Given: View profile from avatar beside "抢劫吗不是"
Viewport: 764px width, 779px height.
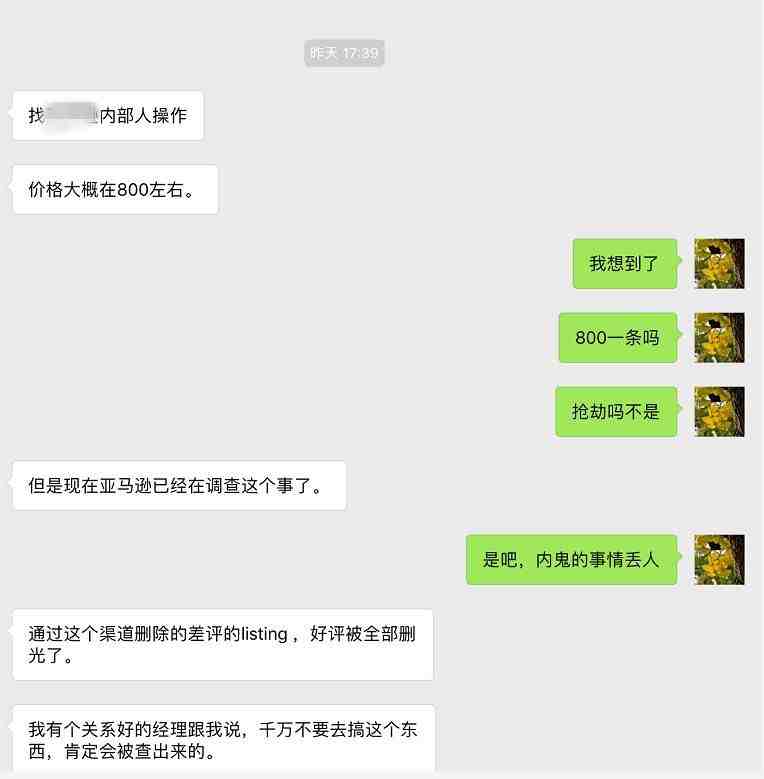Looking at the screenshot, I should (719, 412).
